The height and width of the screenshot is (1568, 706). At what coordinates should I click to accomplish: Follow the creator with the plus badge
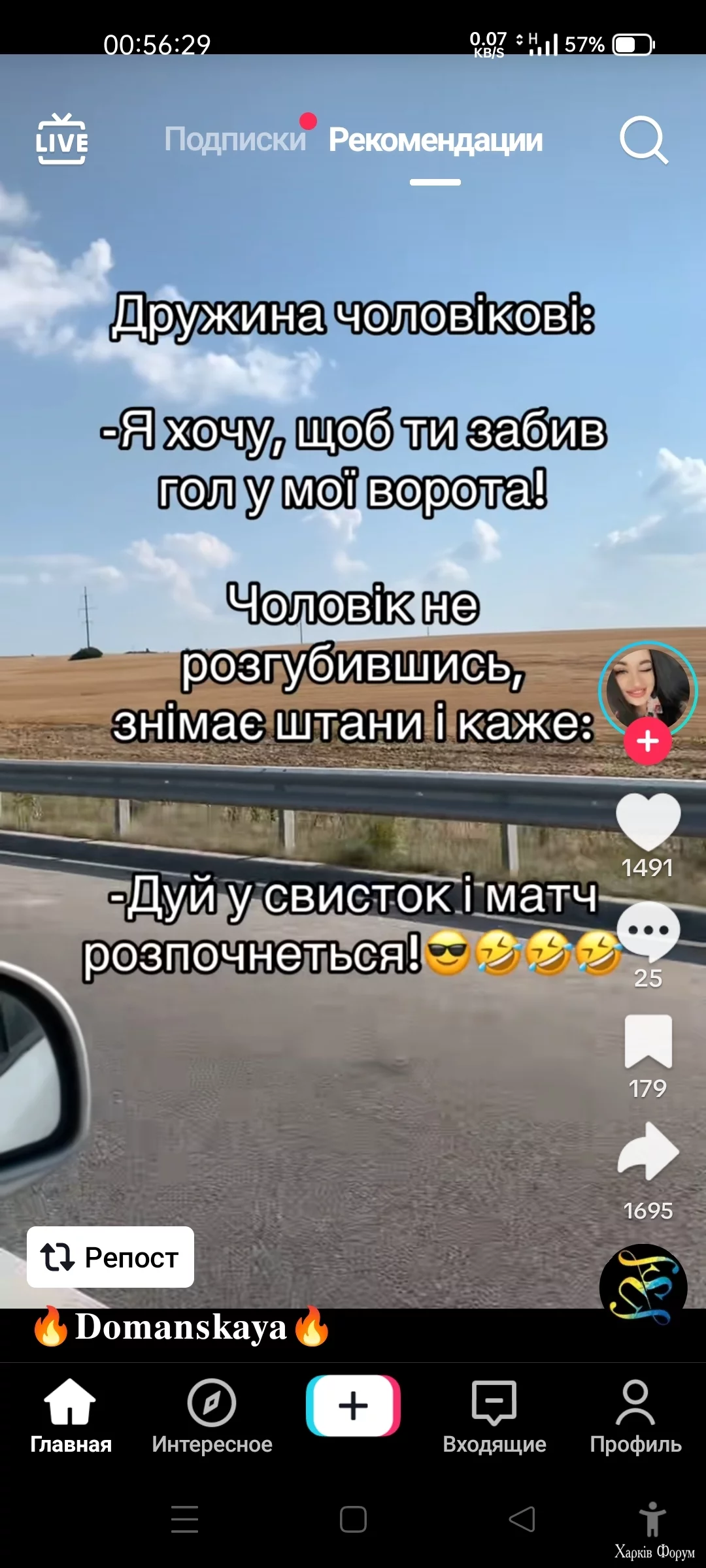(647, 741)
